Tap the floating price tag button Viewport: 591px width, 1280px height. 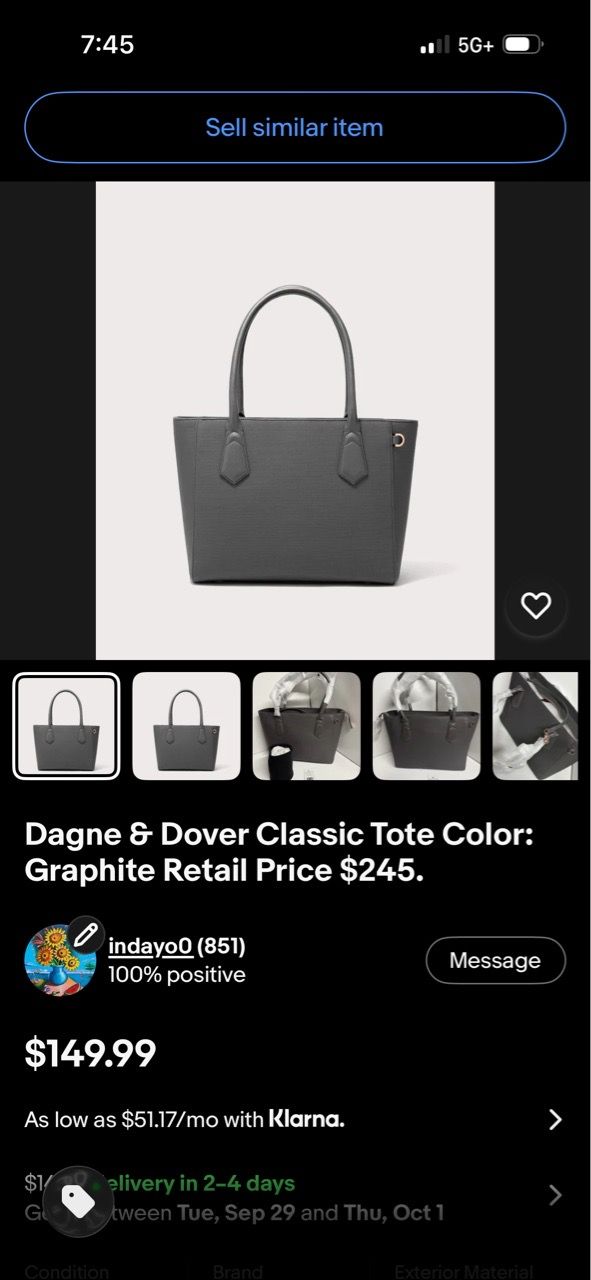coord(78,1201)
